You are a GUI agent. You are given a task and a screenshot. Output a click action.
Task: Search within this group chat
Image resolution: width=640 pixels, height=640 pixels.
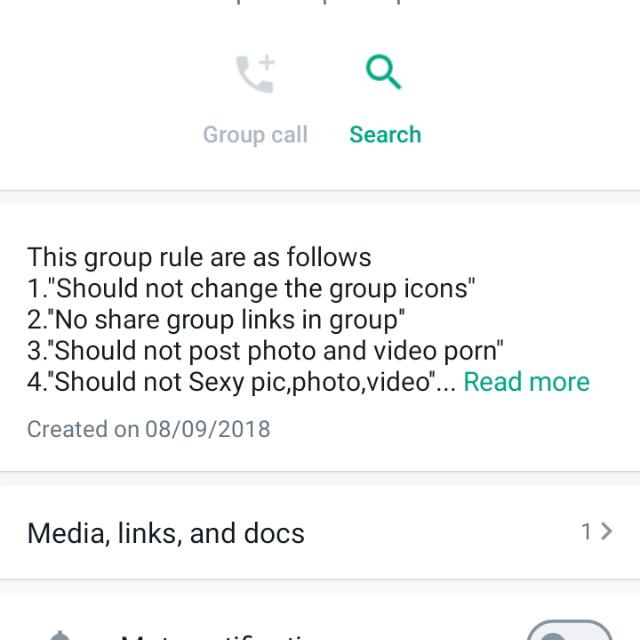[x=385, y=100]
